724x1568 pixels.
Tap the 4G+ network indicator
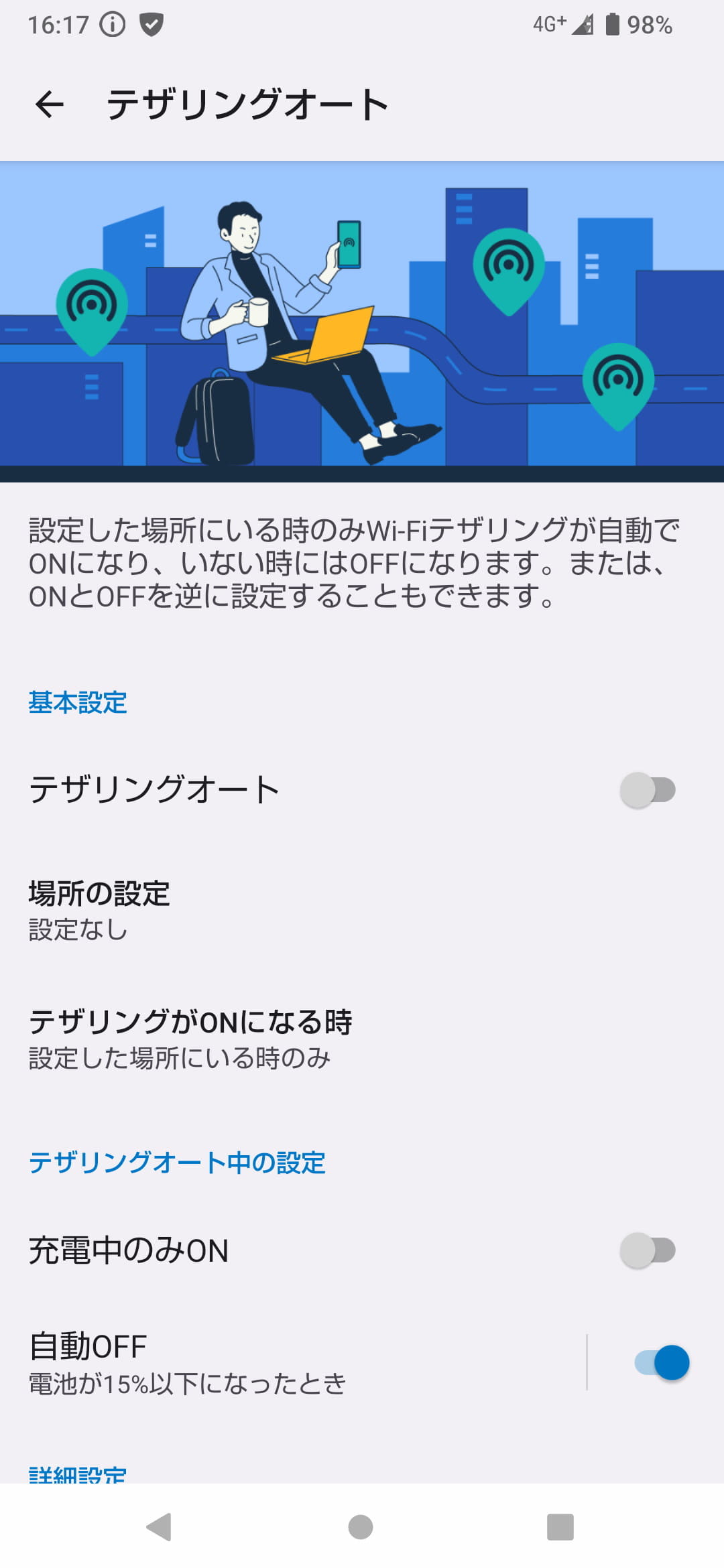[548, 23]
